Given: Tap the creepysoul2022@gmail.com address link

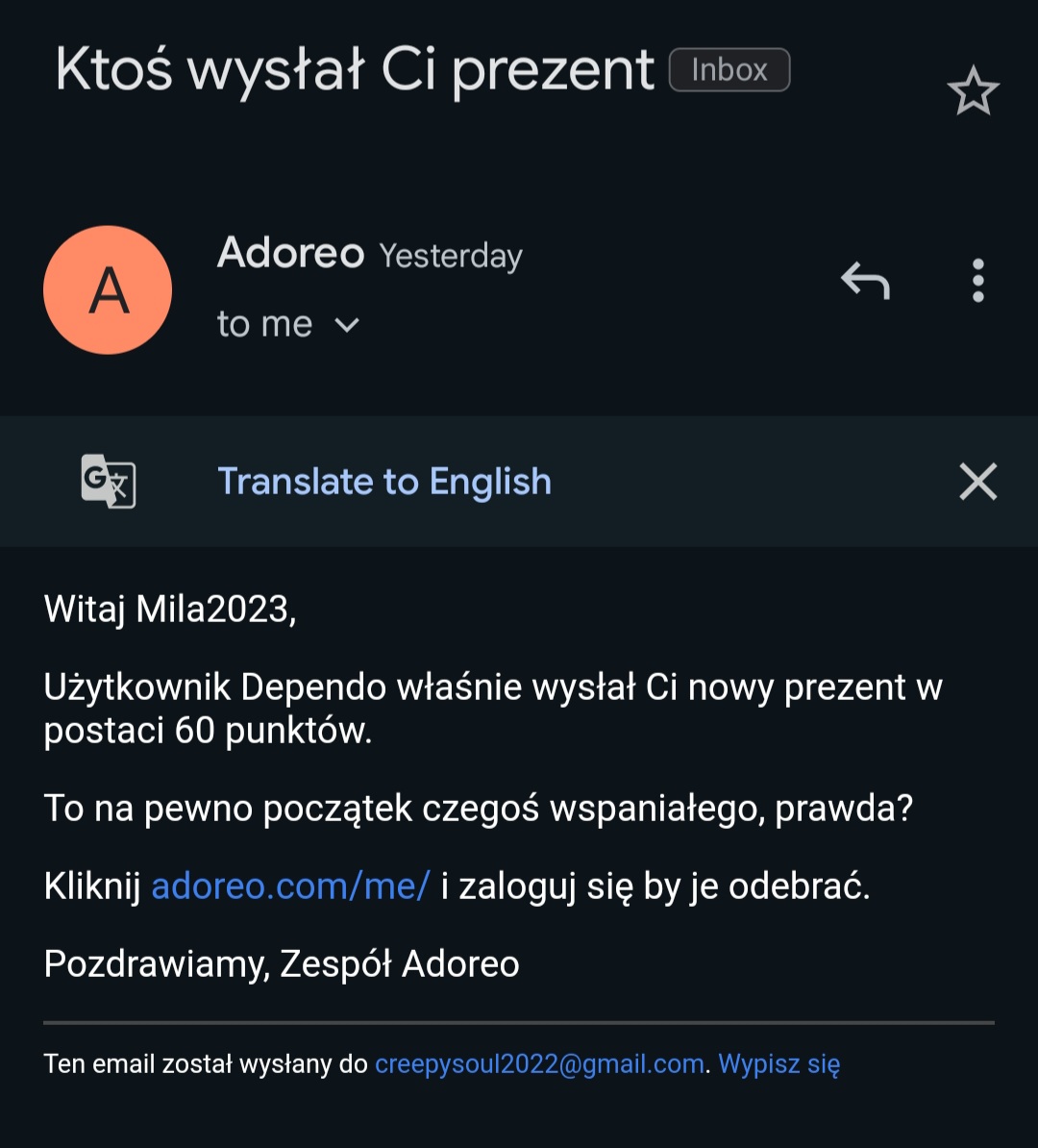Looking at the screenshot, I should click(x=539, y=1064).
